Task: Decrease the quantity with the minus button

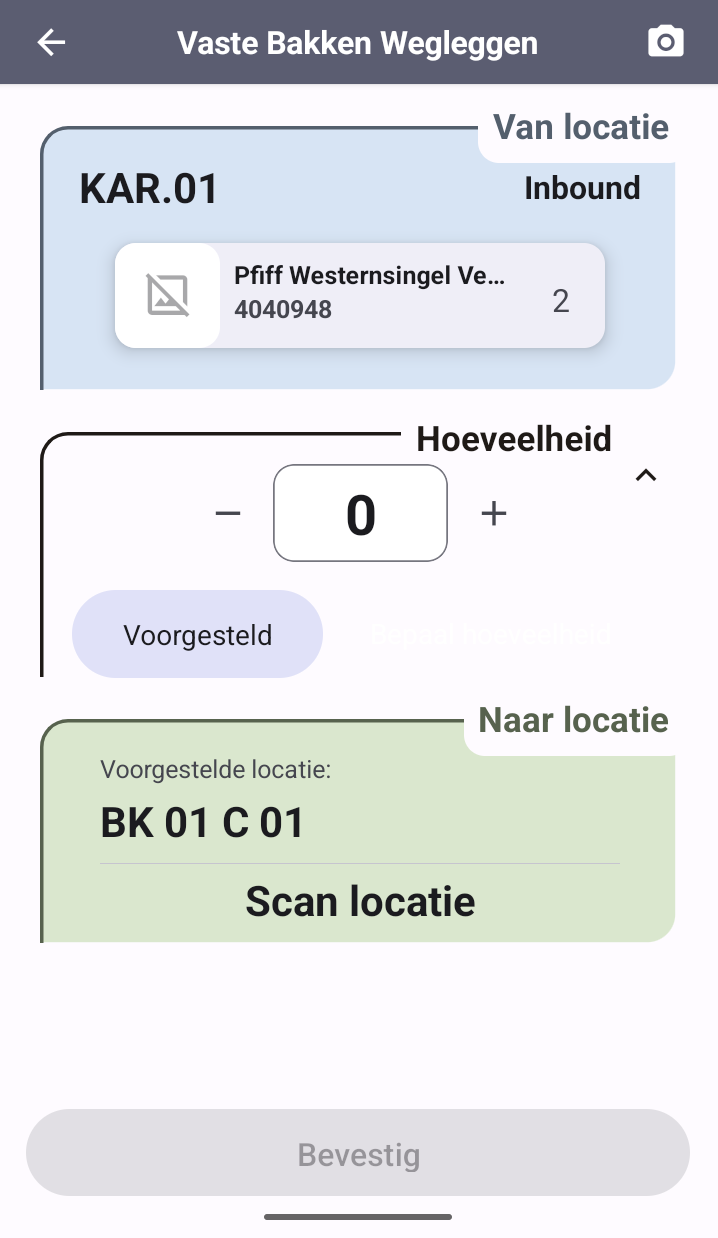Action: pyautogui.click(x=228, y=513)
